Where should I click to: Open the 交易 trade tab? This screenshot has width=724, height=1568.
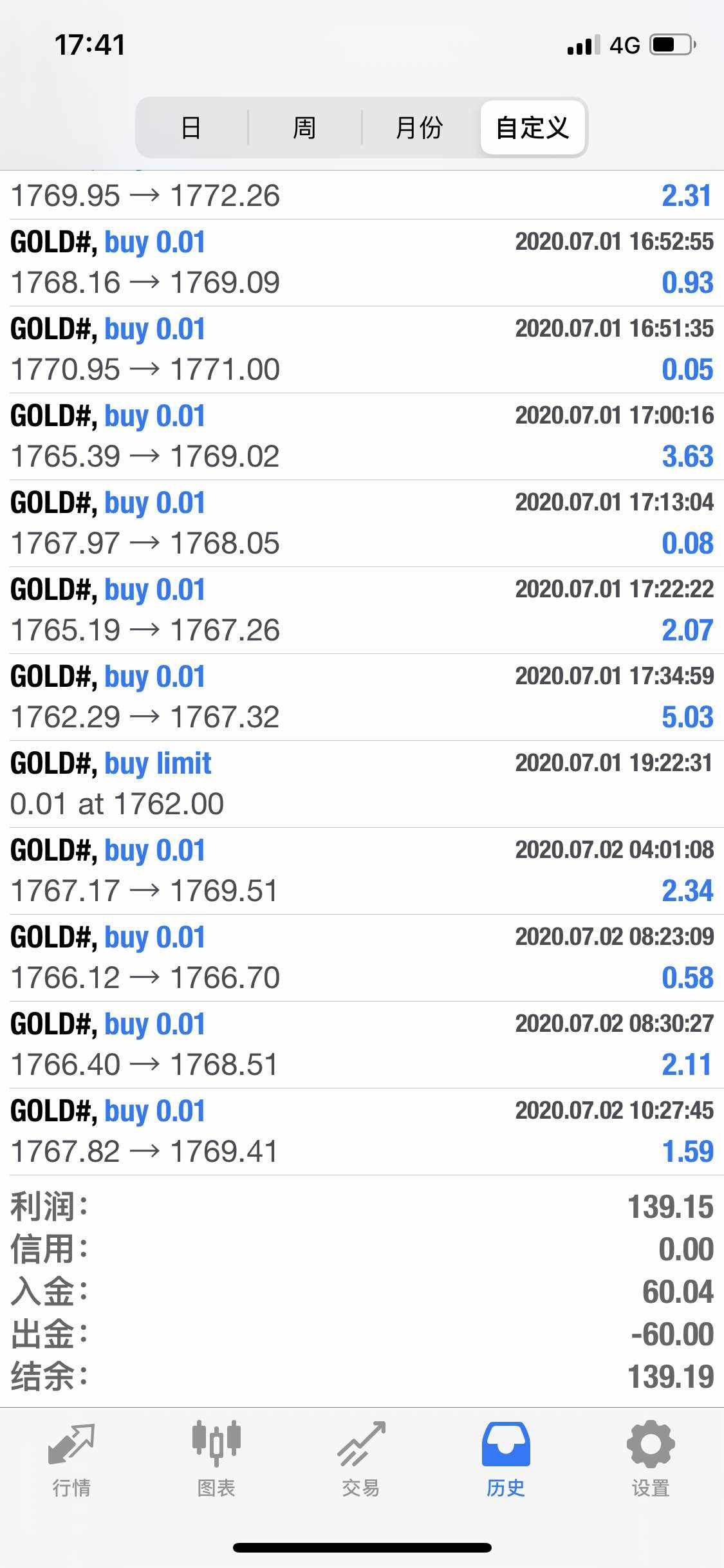coord(361,1460)
